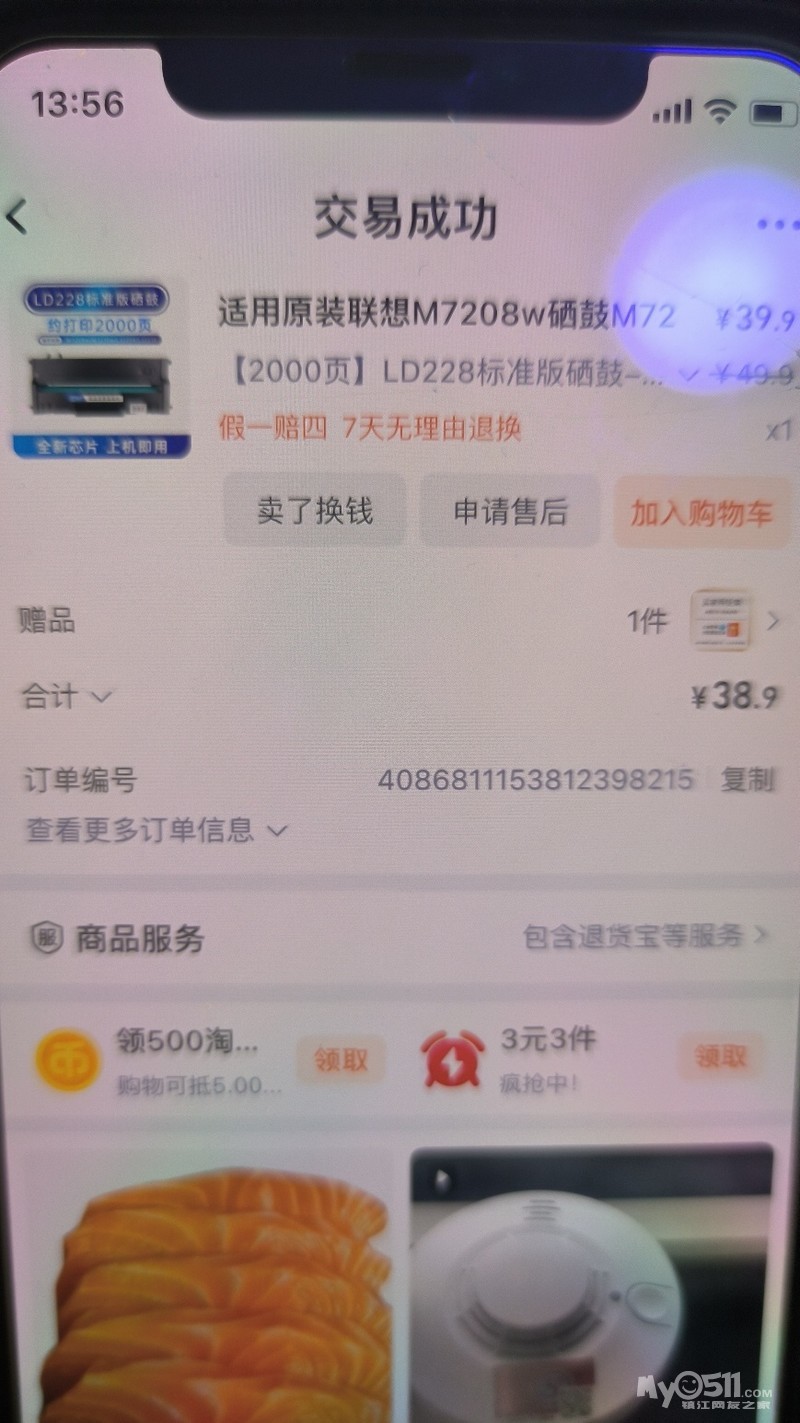This screenshot has height=1423, width=800.
Task: Open 商品服务 details
Action: 400,937
